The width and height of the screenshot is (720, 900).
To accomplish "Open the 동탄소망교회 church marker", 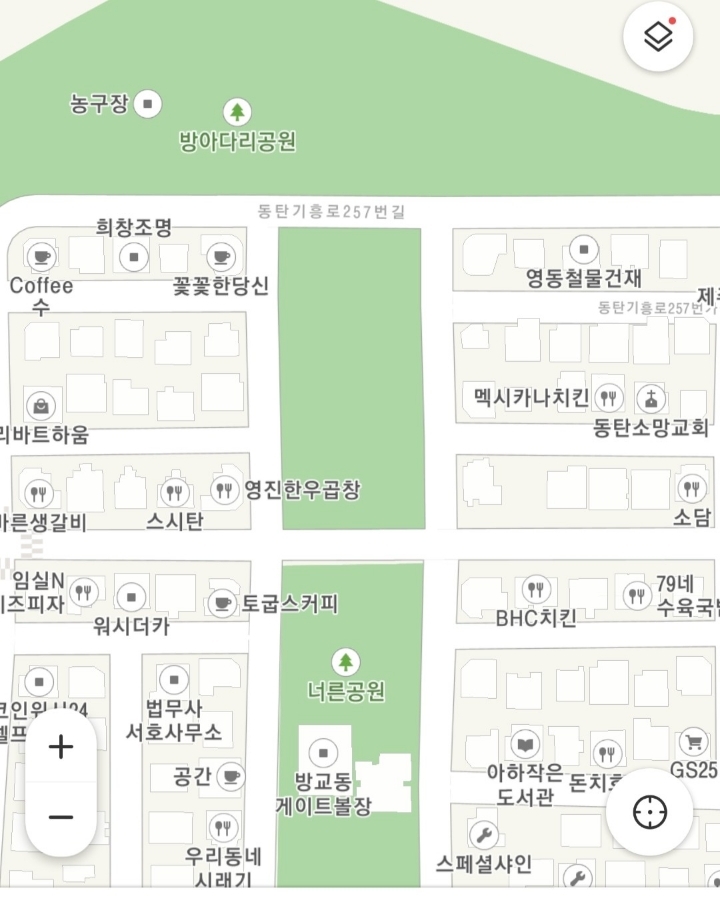I will coord(652,398).
